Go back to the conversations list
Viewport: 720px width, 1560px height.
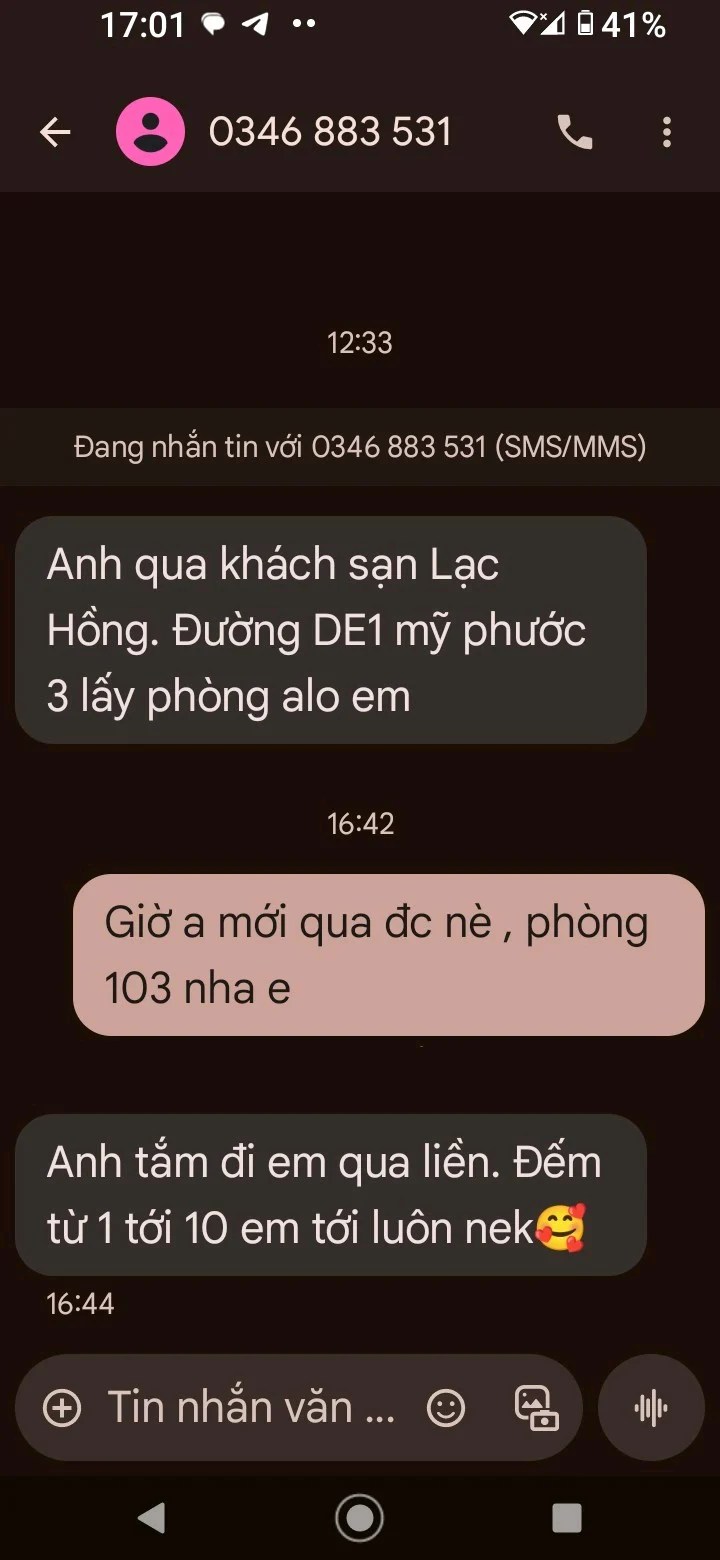pyautogui.click(x=55, y=132)
